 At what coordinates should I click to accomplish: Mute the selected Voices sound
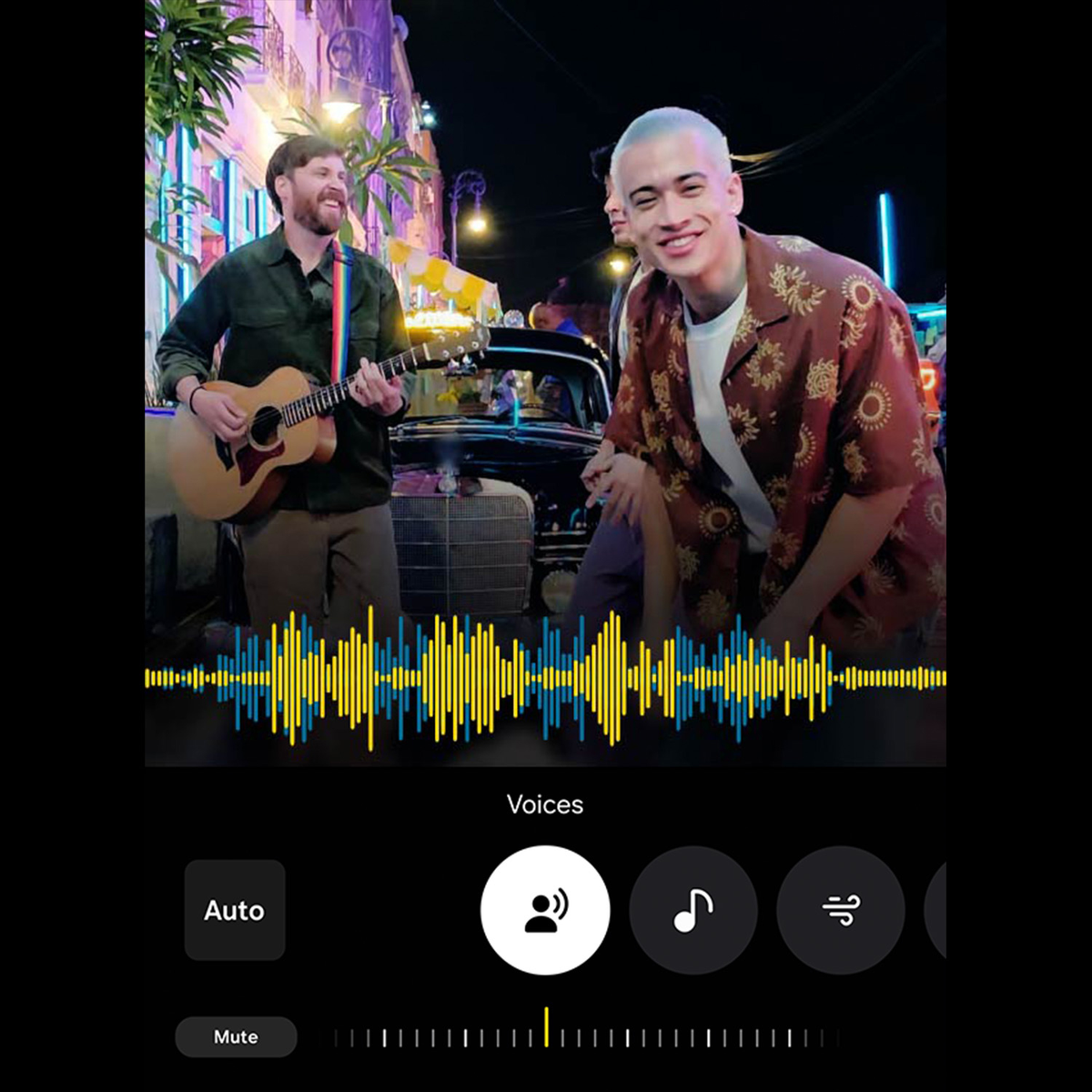click(236, 1036)
